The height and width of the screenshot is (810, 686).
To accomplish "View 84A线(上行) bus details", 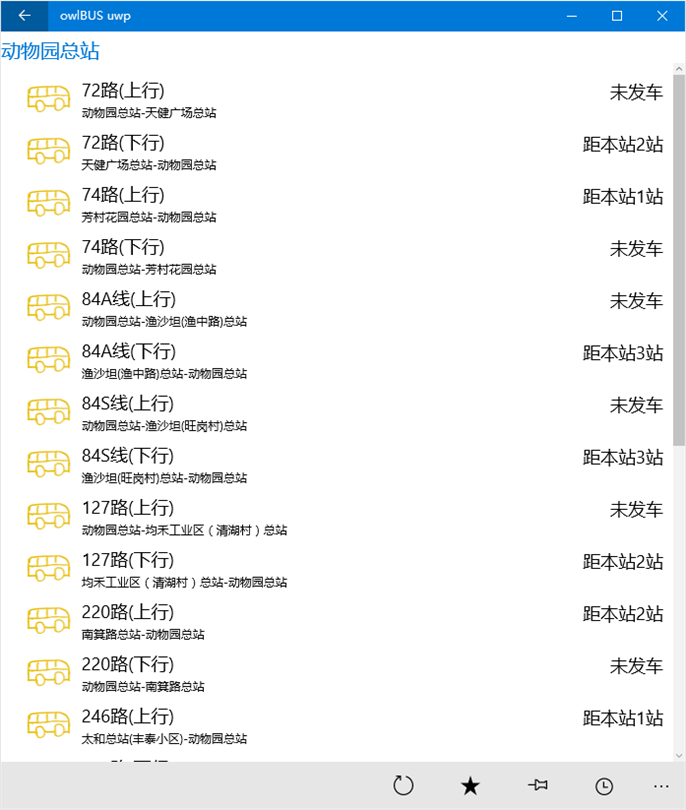I will tap(340, 308).
